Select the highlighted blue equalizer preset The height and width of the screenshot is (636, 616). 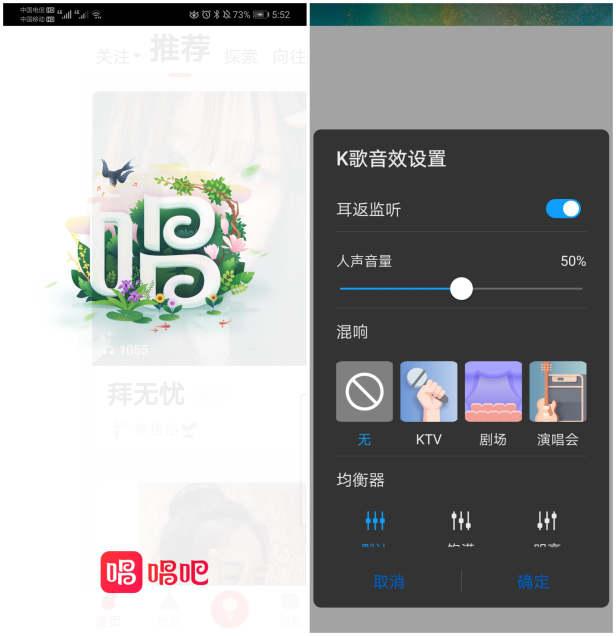tap(375, 521)
